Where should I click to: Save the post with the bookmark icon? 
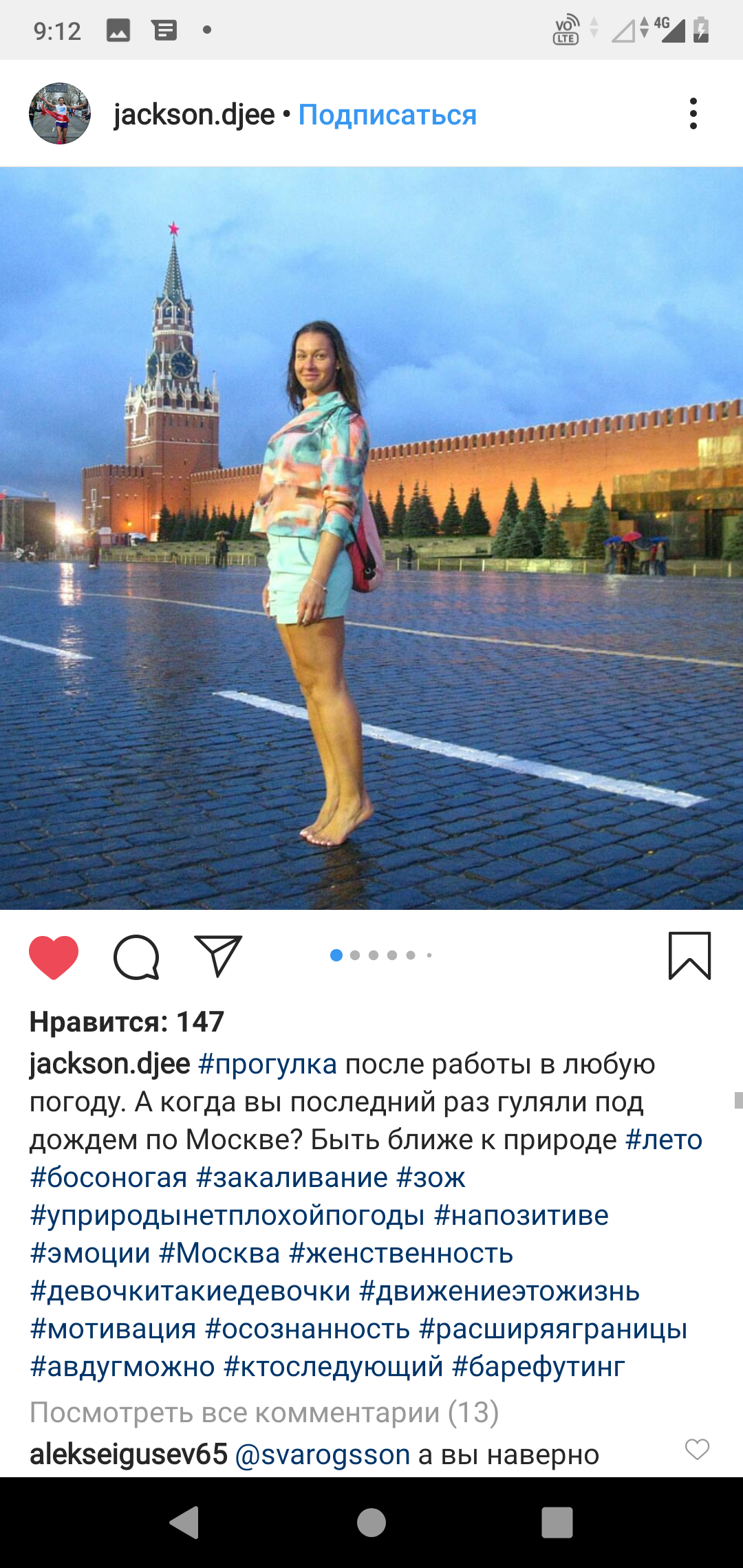689,956
